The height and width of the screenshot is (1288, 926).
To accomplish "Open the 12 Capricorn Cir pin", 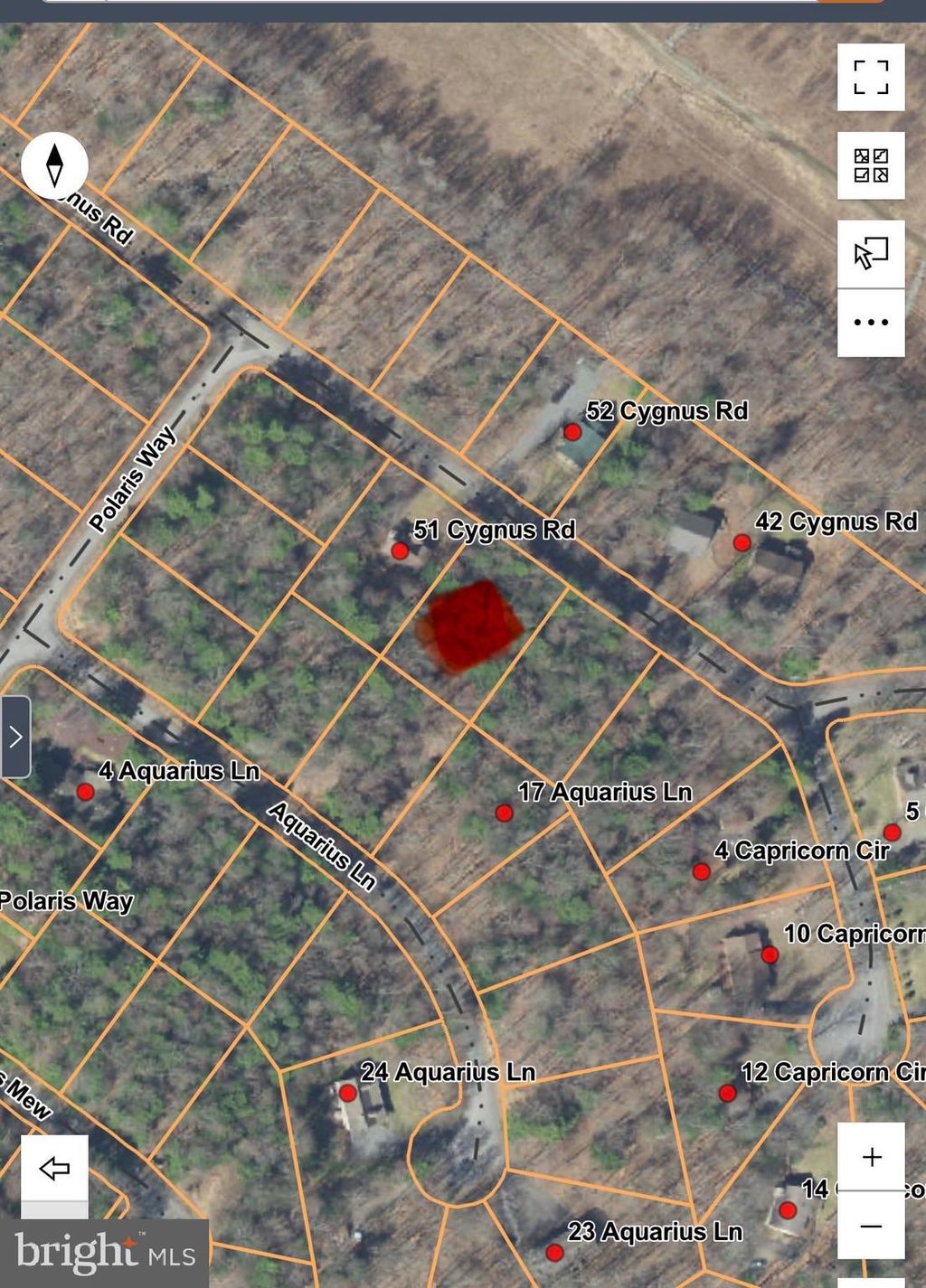I will [x=727, y=1092].
